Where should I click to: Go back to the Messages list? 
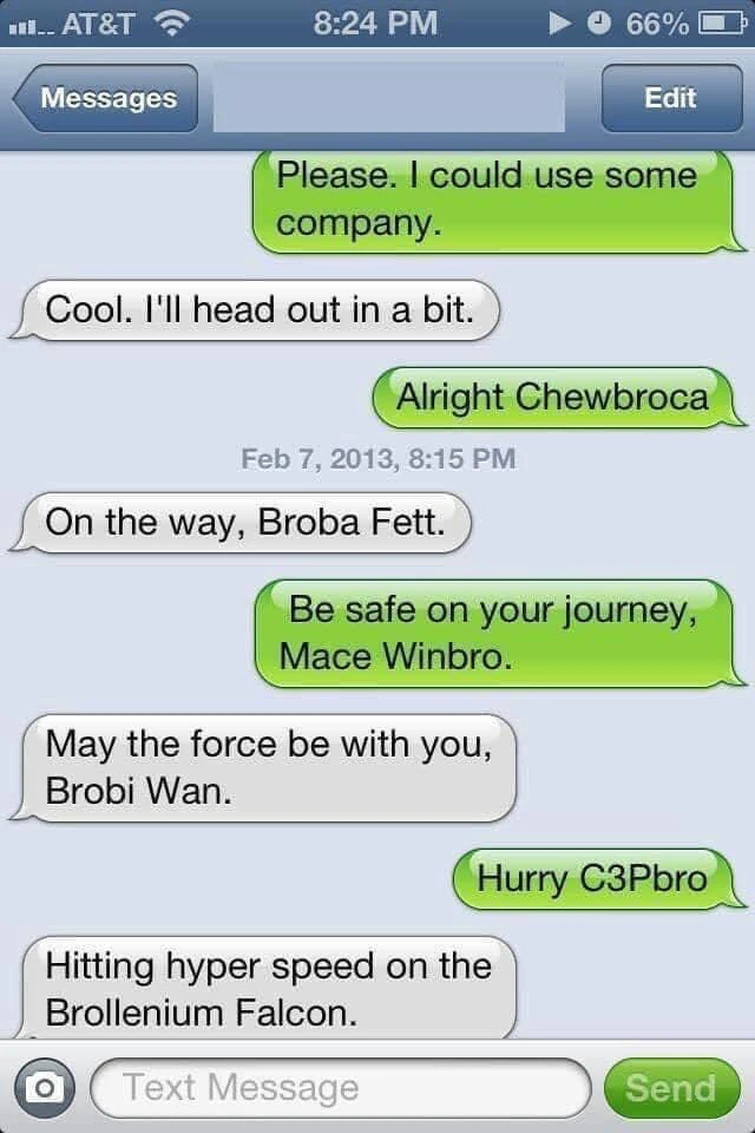[107, 98]
